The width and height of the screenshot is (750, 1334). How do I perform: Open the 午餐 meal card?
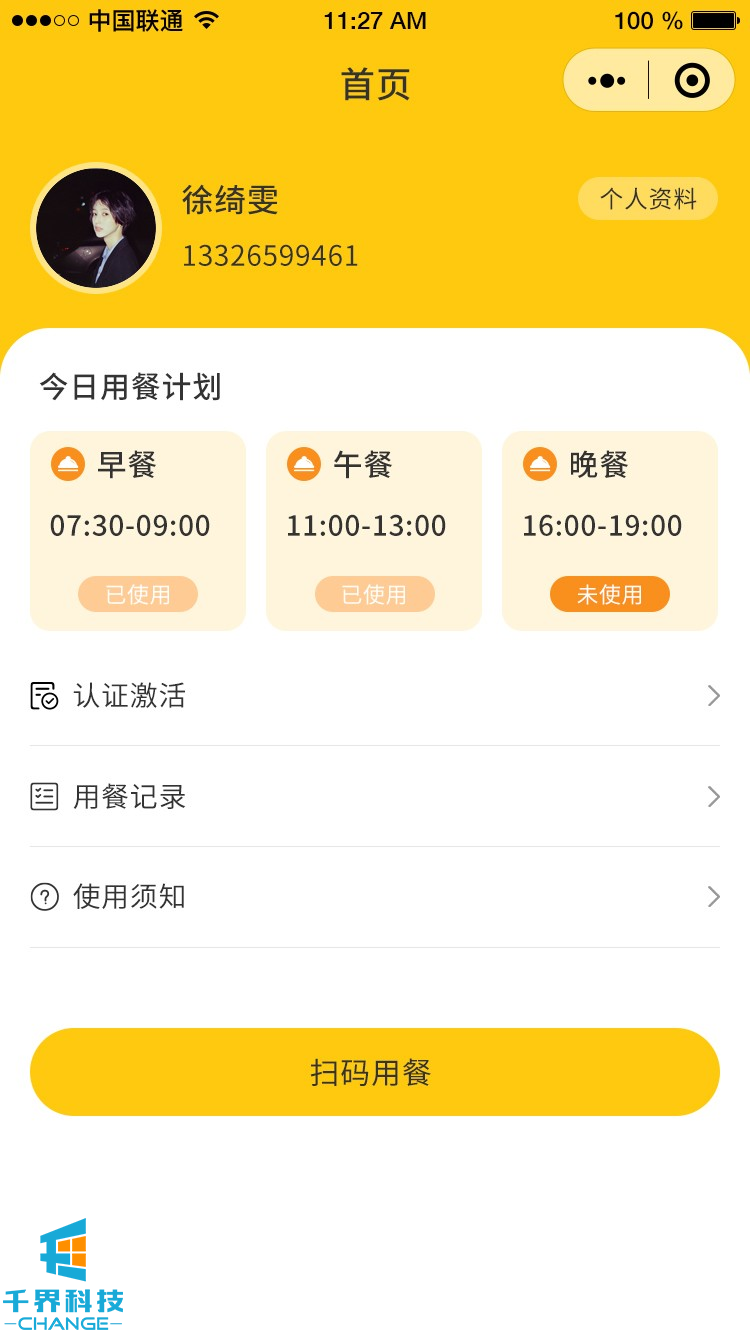[374, 530]
